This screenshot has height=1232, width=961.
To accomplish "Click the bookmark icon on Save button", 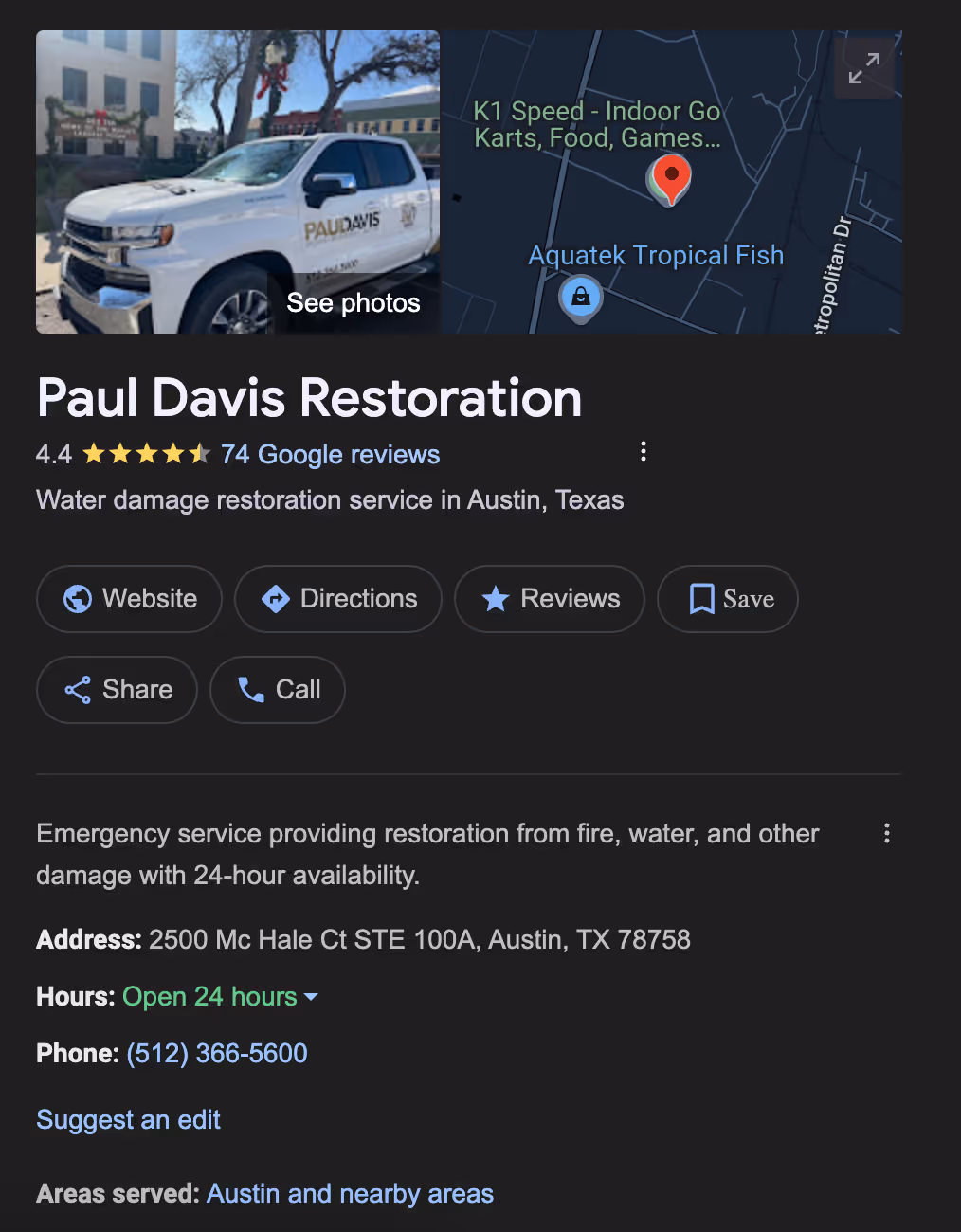I will point(701,598).
